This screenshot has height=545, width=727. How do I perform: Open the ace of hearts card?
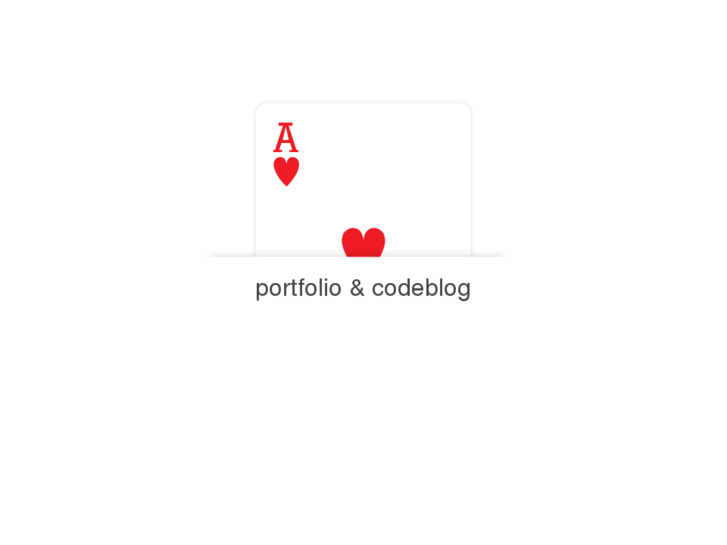point(362,180)
